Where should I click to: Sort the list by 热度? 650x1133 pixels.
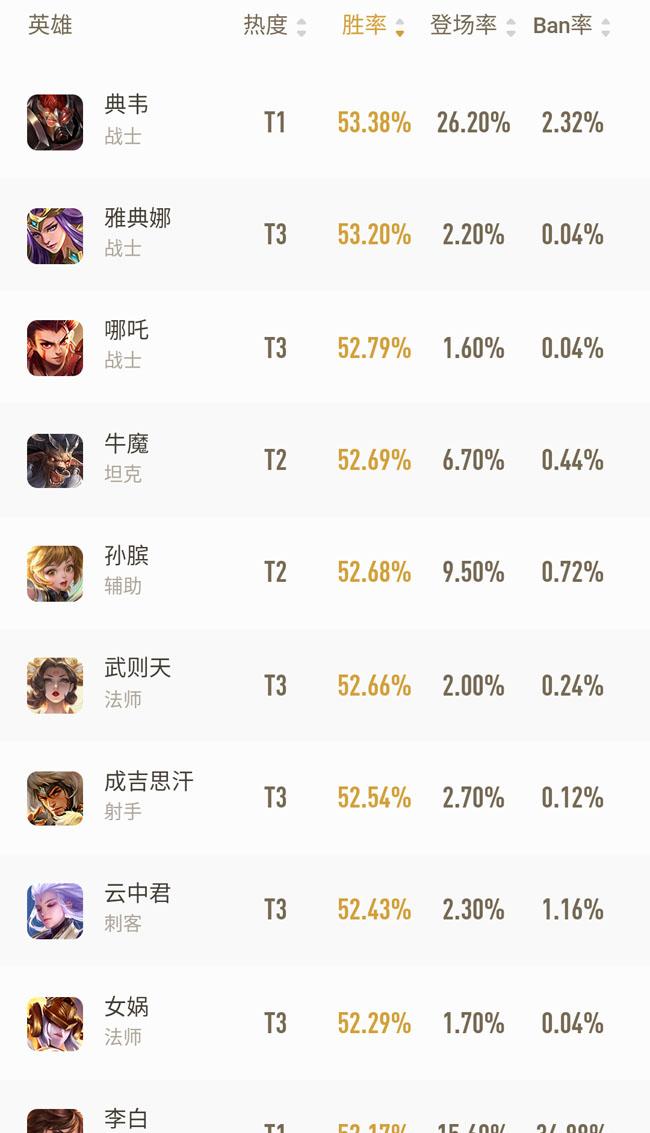(275, 26)
